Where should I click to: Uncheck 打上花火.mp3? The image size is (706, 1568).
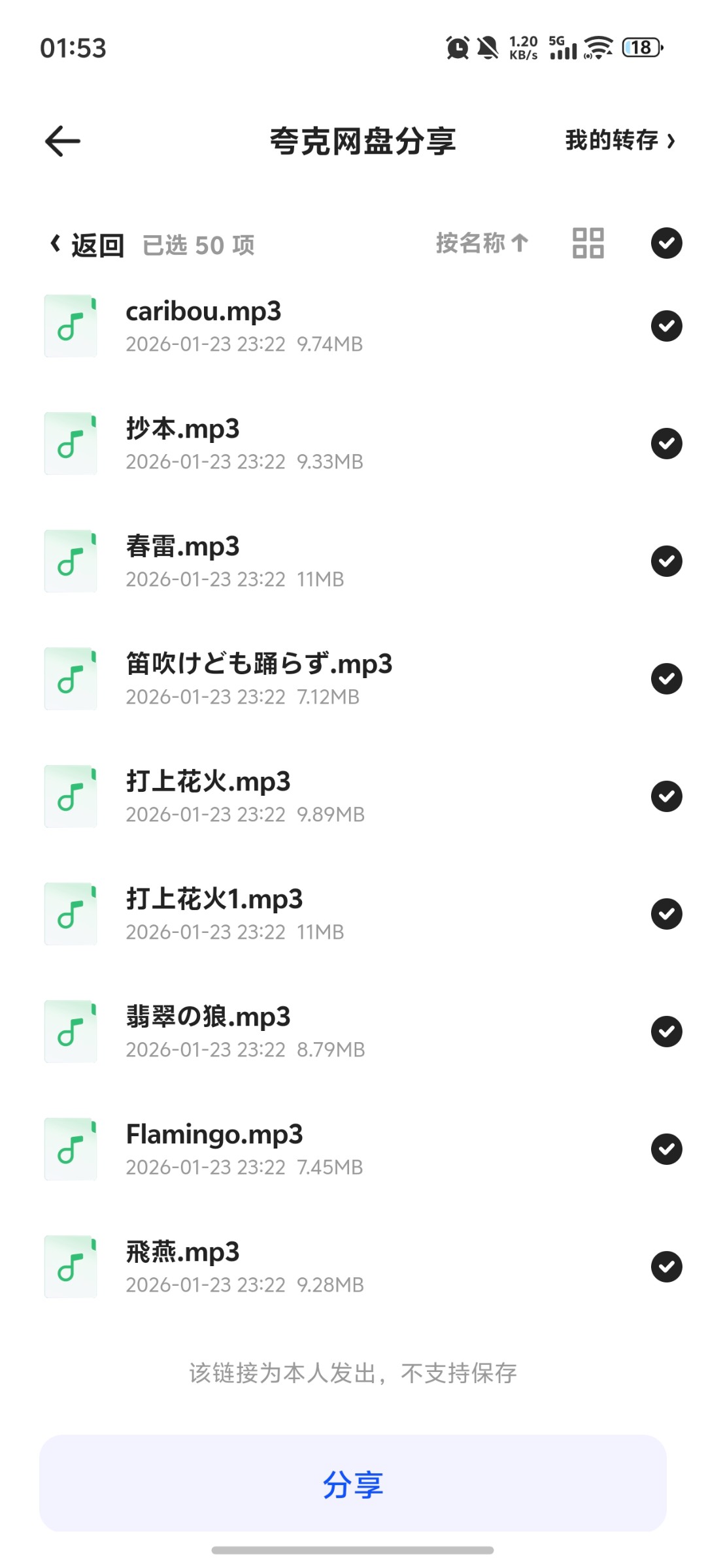tap(666, 796)
